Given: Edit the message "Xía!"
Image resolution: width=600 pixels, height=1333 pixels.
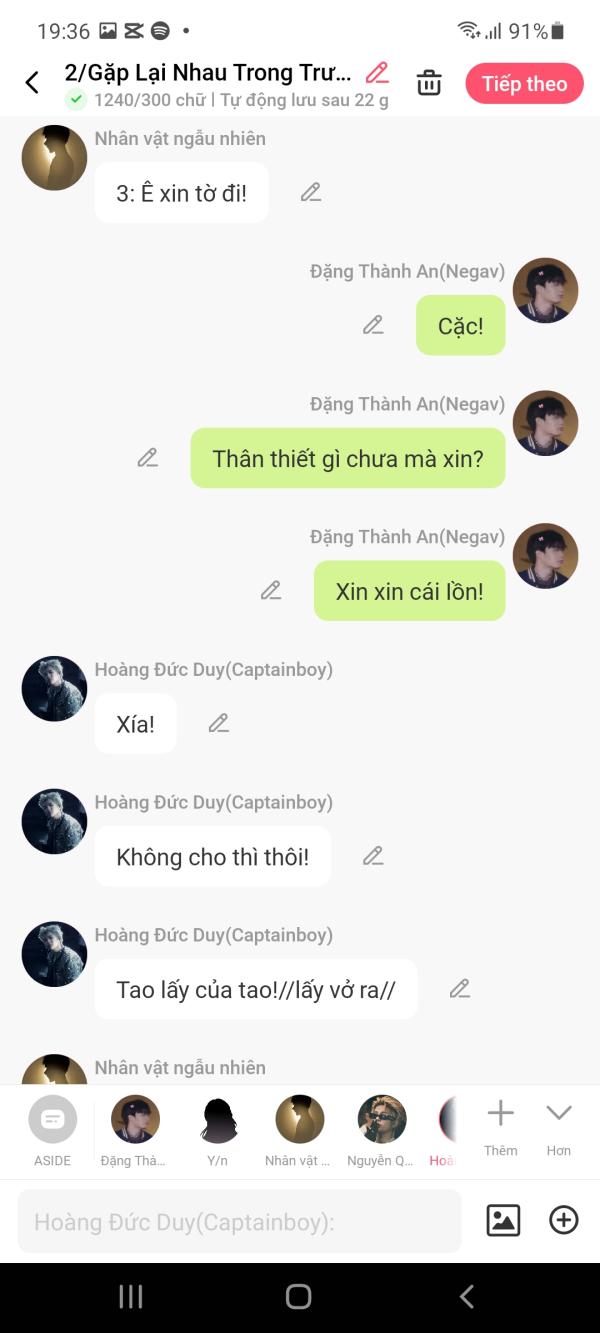Looking at the screenshot, I should (x=219, y=723).
